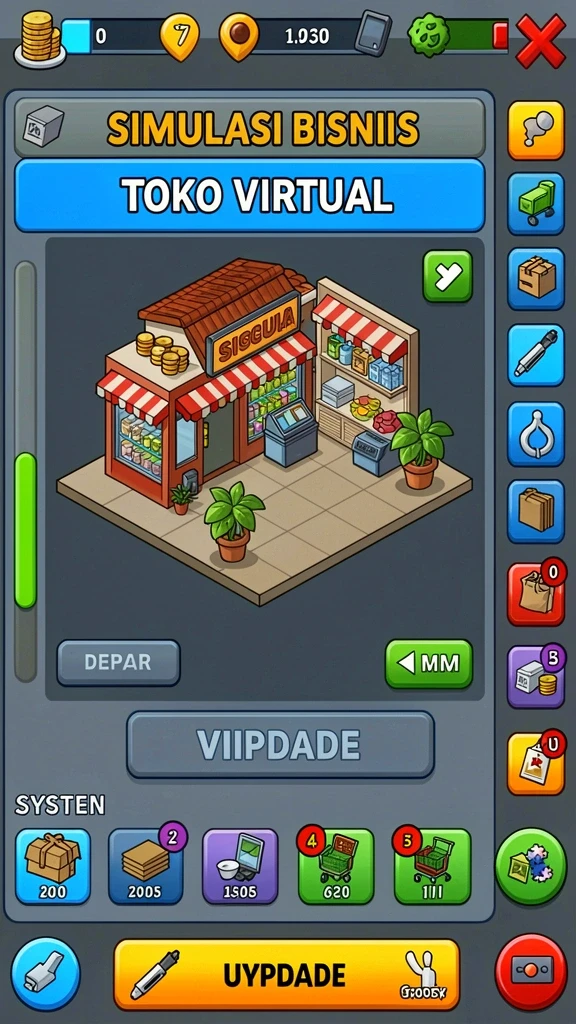The width and height of the screenshot is (576, 1024).
Task: Select the shopping cart item labeled 620
Action: pos(336,867)
